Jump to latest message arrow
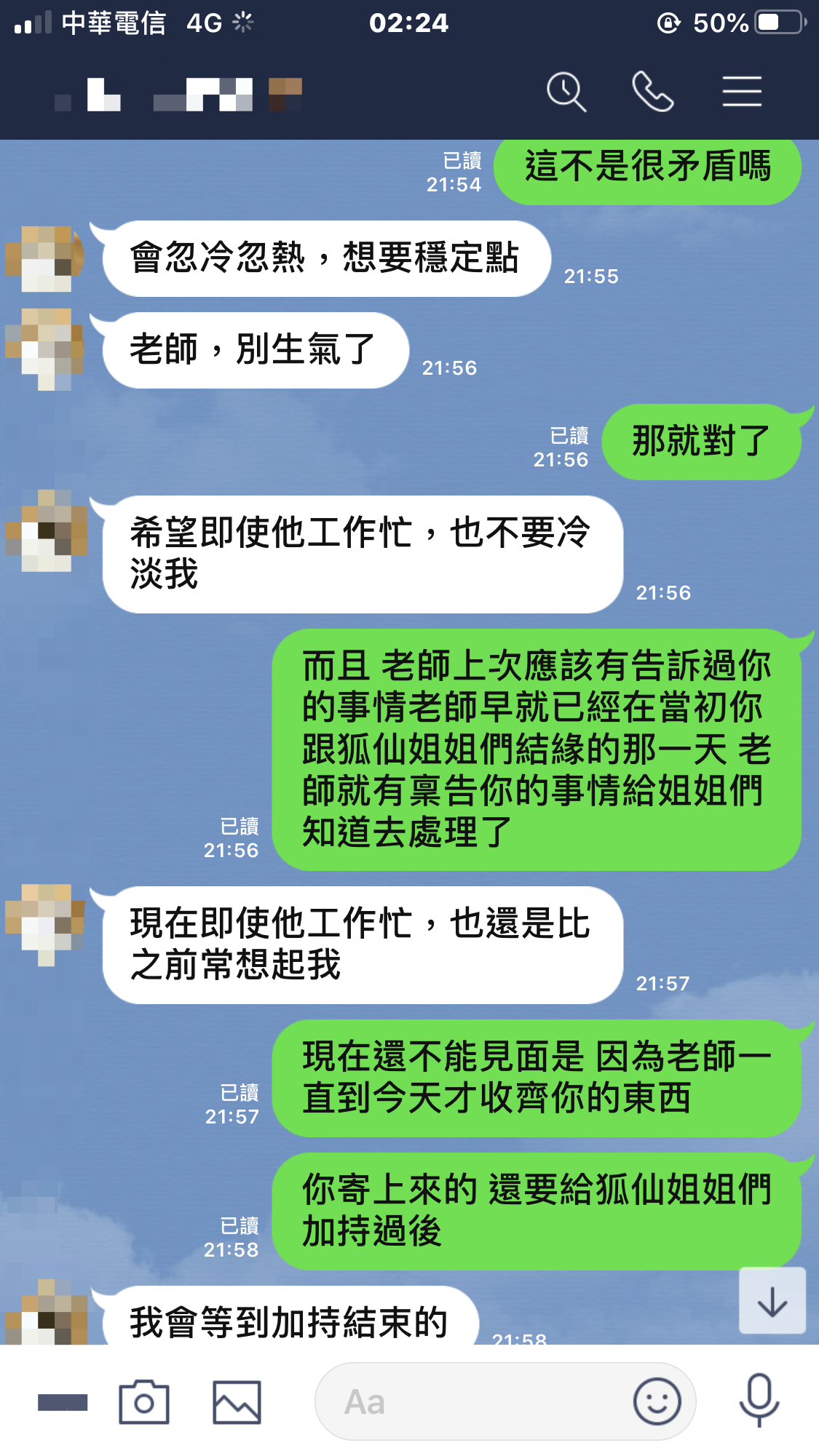The height and width of the screenshot is (1456, 819). point(772,1302)
